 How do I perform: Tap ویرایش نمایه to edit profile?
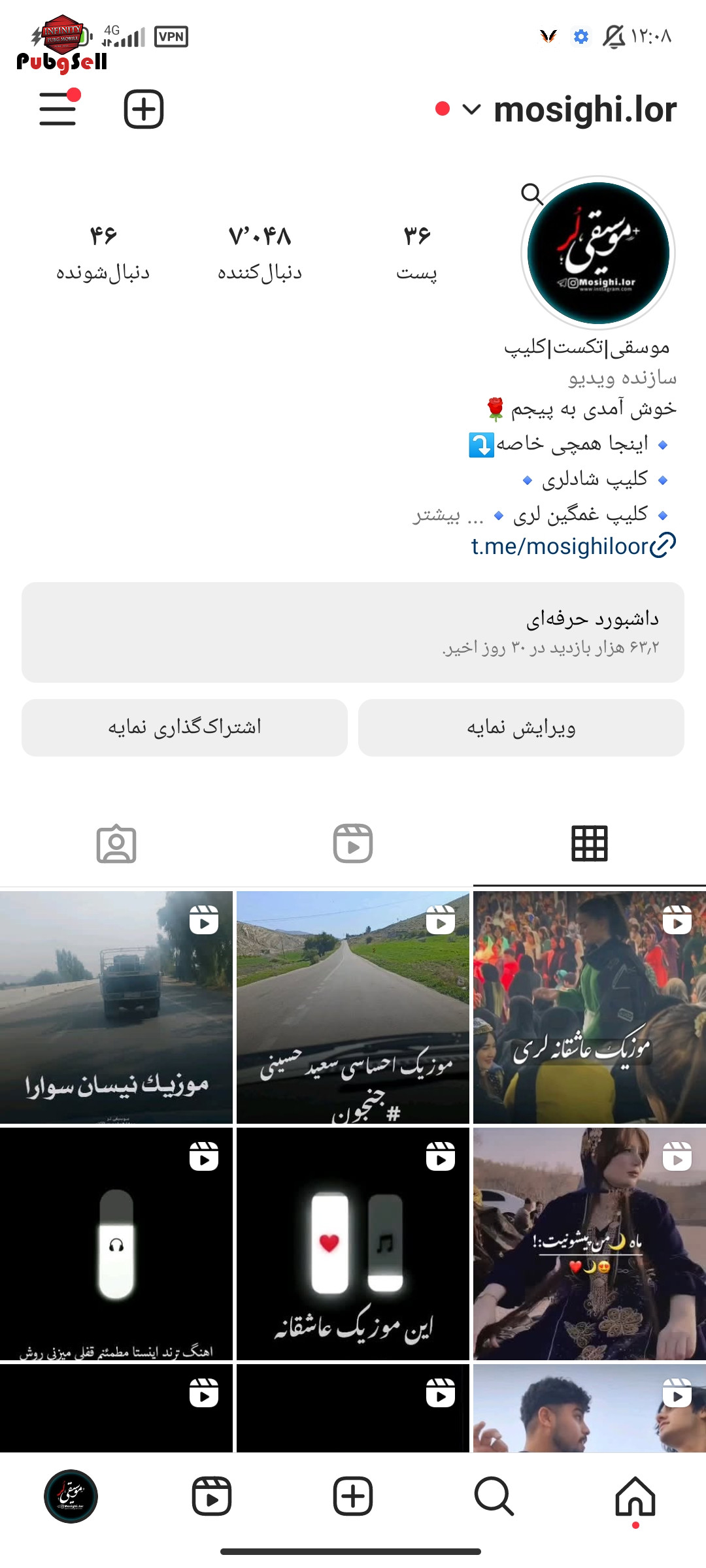coord(521,728)
